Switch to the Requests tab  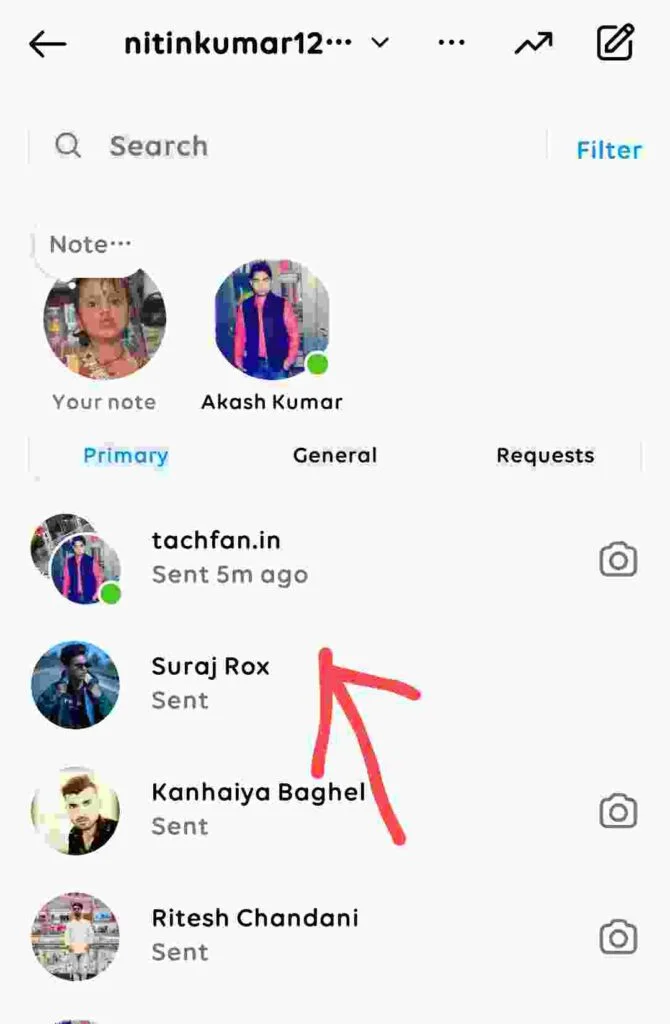(x=545, y=456)
